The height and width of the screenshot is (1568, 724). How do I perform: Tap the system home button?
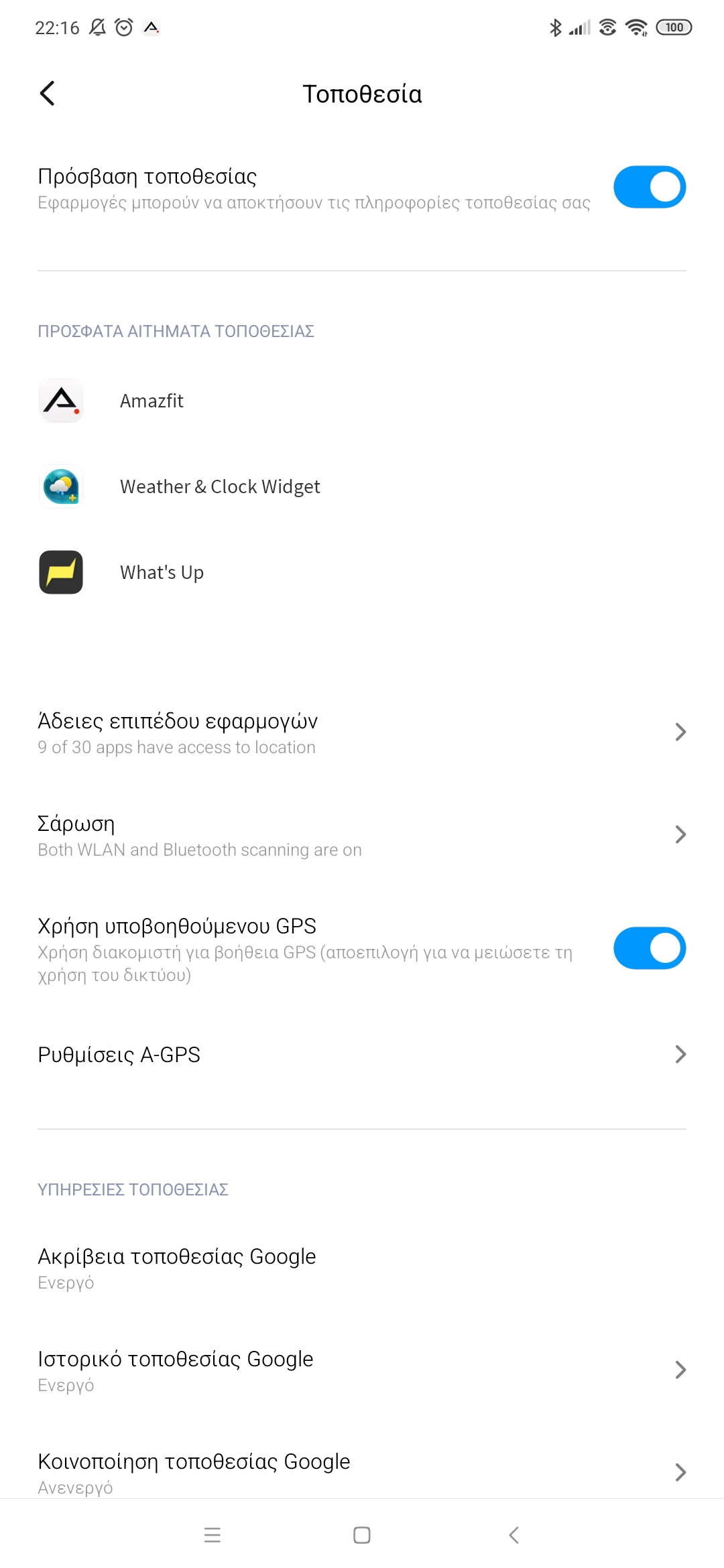pos(362,1535)
